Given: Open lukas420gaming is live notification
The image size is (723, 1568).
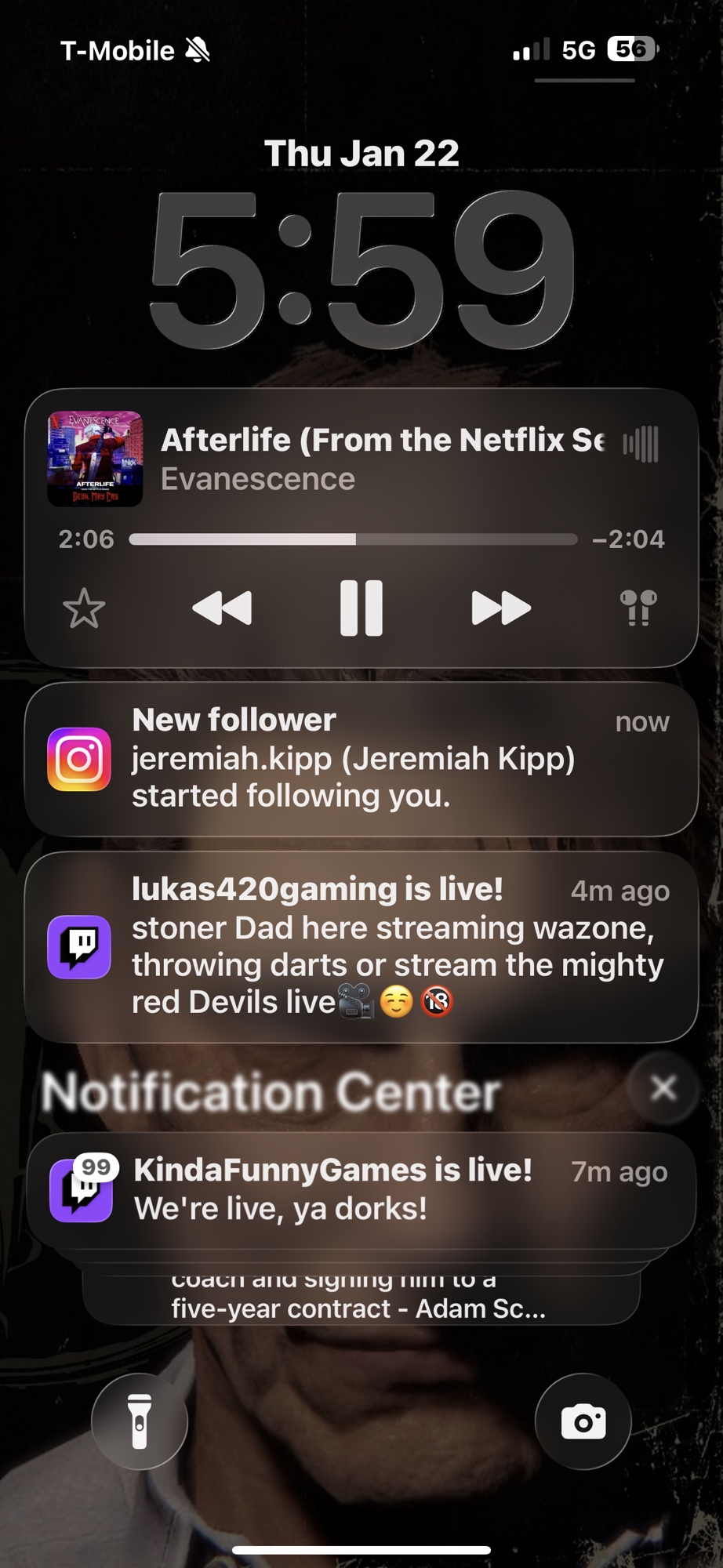Looking at the screenshot, I should pos(361,946).
